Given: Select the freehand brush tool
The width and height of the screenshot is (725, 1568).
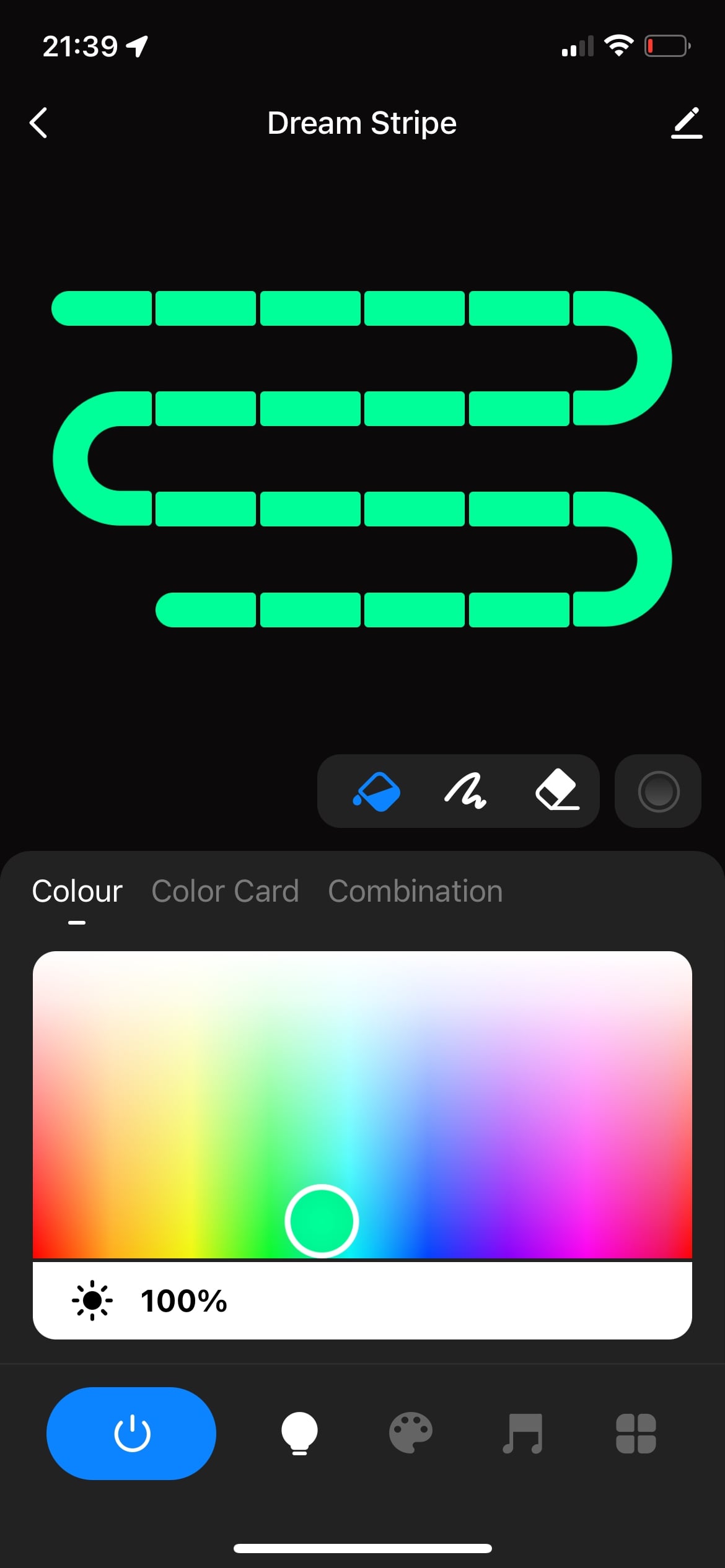Looking at the screenshot, I should coord(465,791).
